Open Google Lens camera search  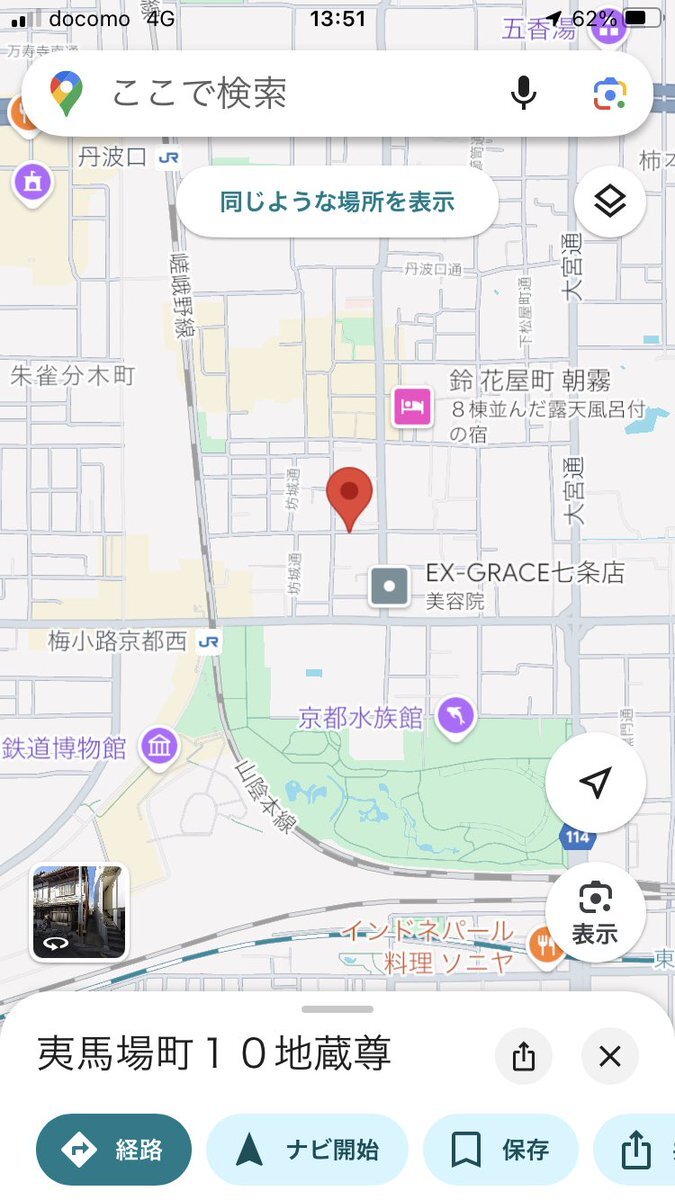pos(609,94)
